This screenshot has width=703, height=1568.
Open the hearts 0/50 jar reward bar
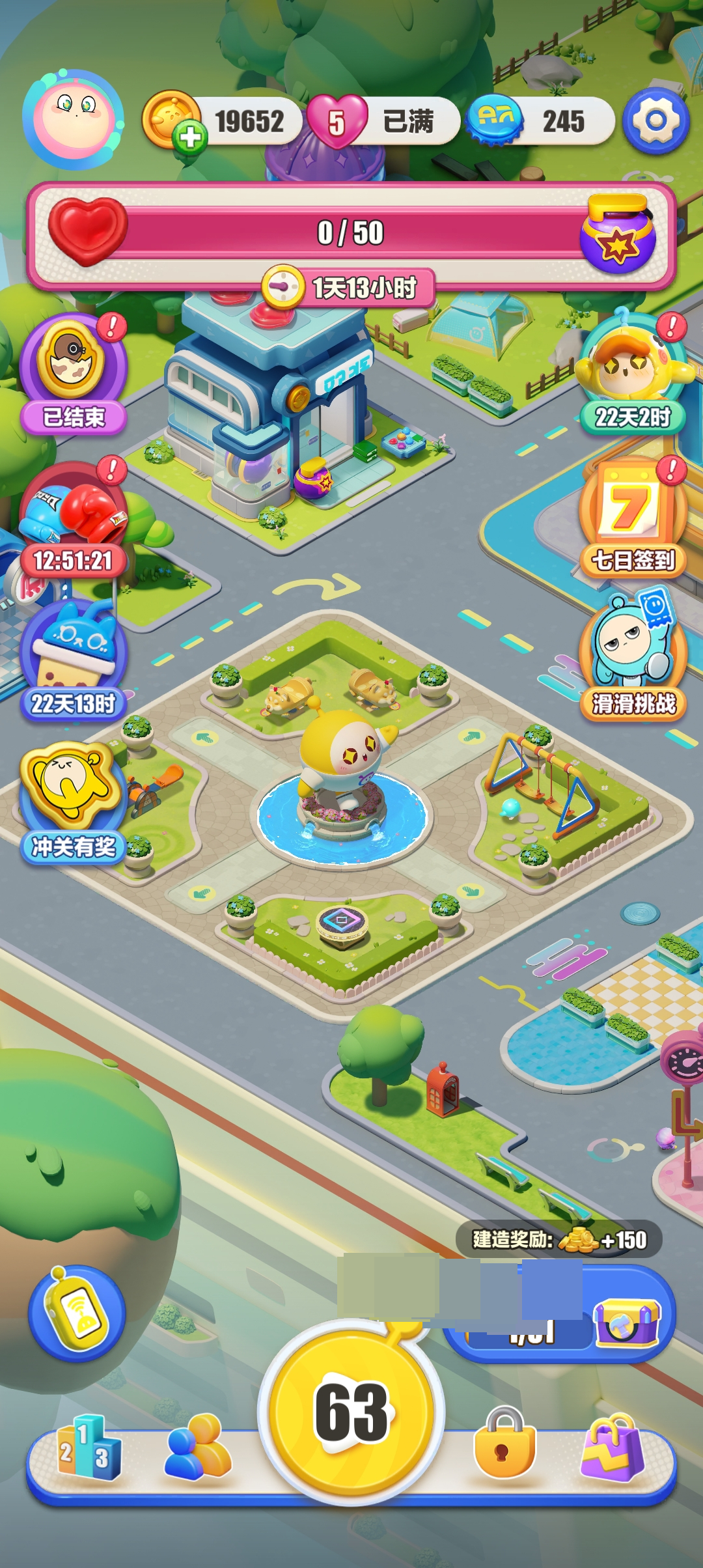point(351,233)
